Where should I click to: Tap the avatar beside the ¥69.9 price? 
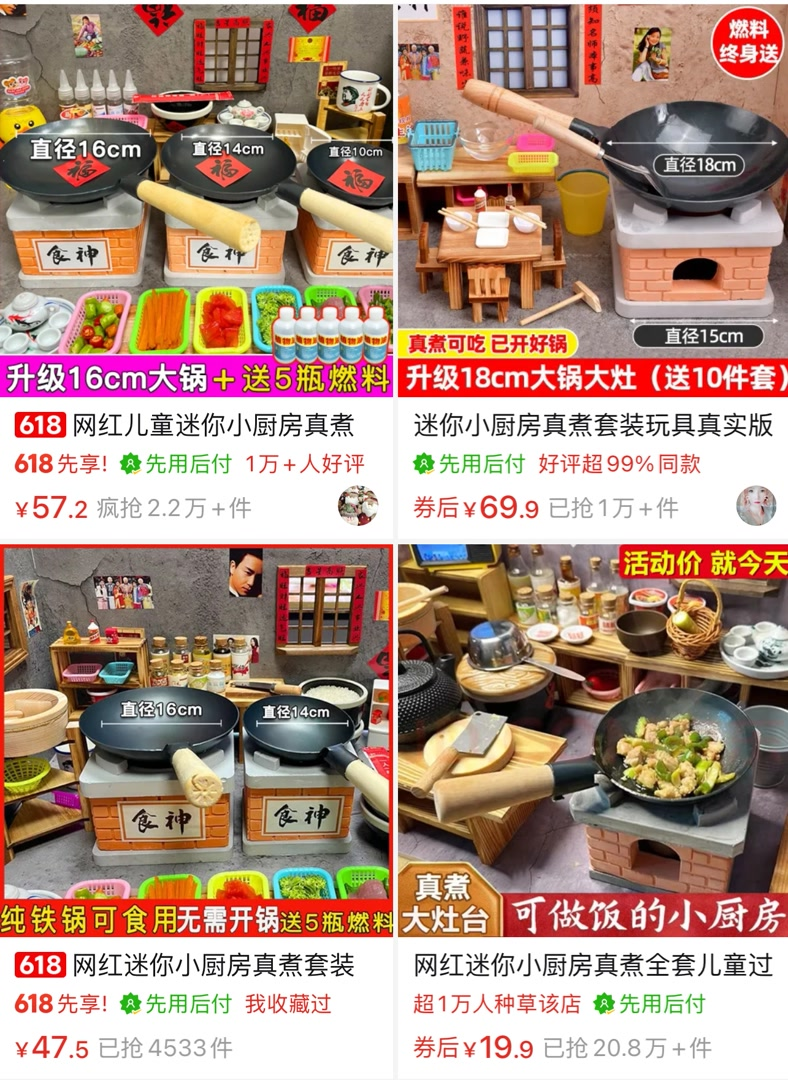pos(756,506)
